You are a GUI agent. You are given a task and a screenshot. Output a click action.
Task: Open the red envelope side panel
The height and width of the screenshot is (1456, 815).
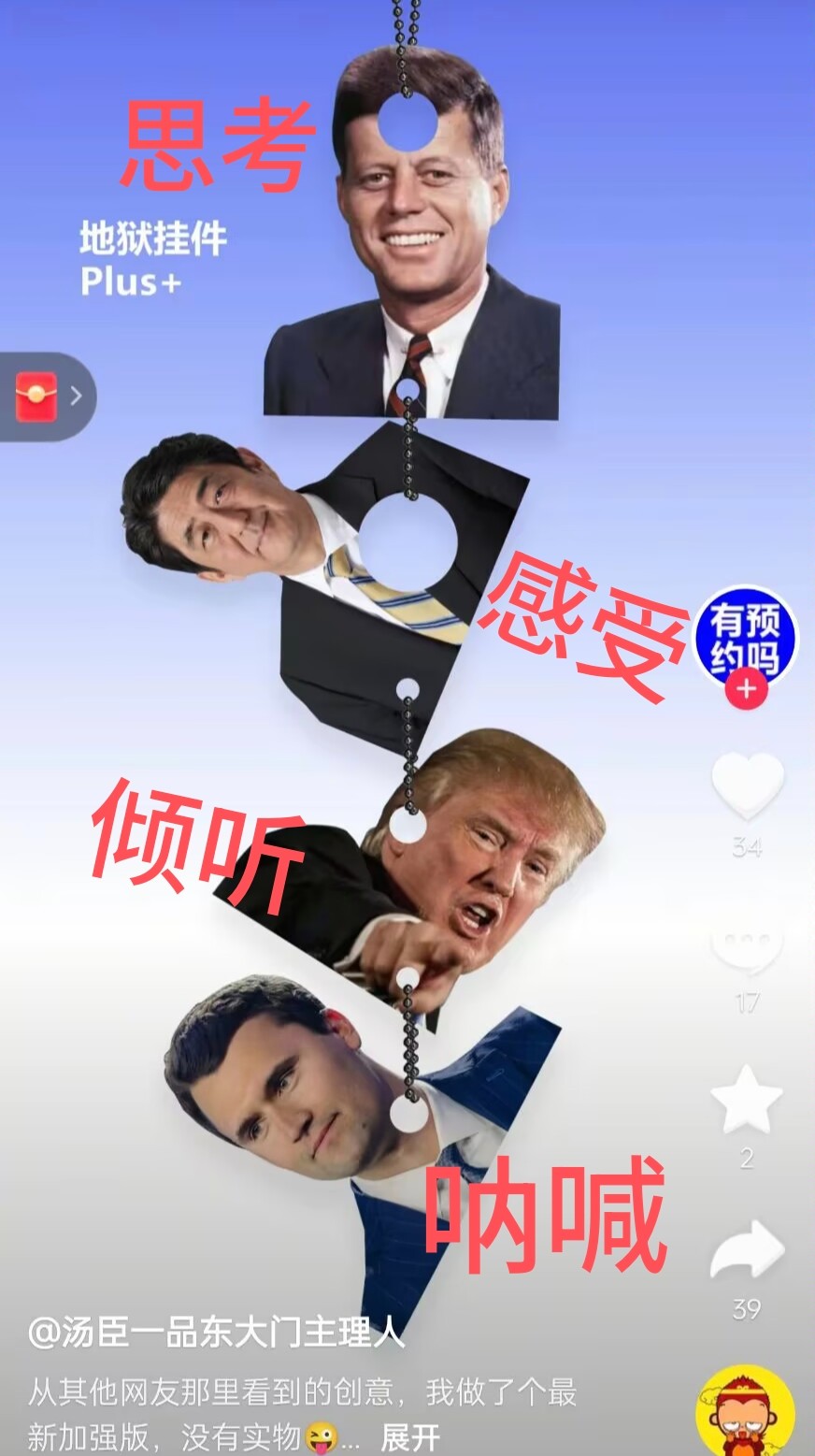point(47,396)
